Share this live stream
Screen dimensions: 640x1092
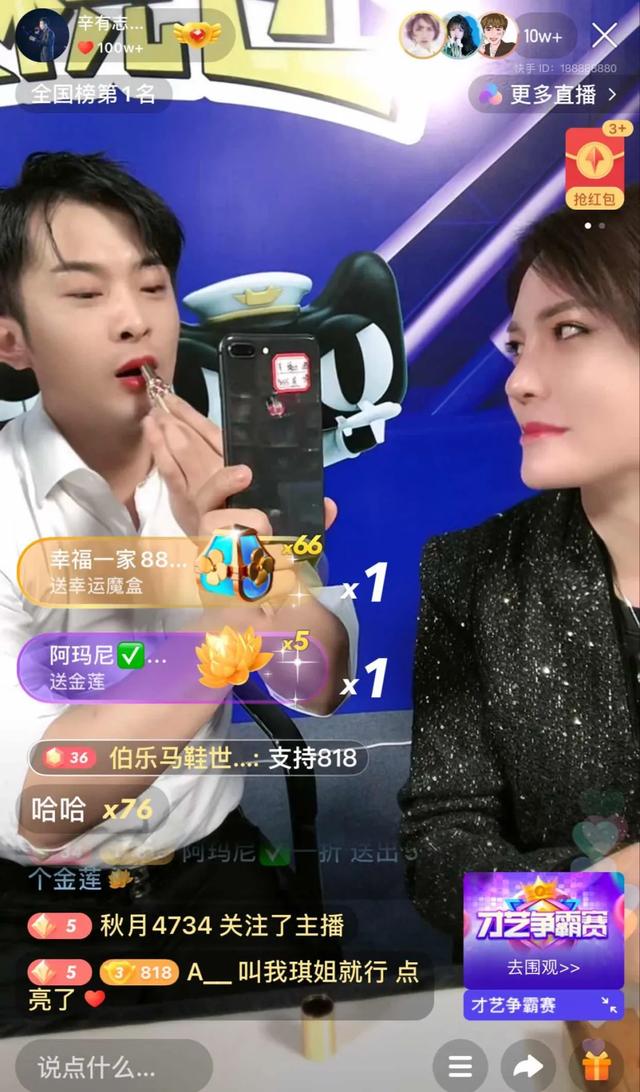click(527, 1066)
